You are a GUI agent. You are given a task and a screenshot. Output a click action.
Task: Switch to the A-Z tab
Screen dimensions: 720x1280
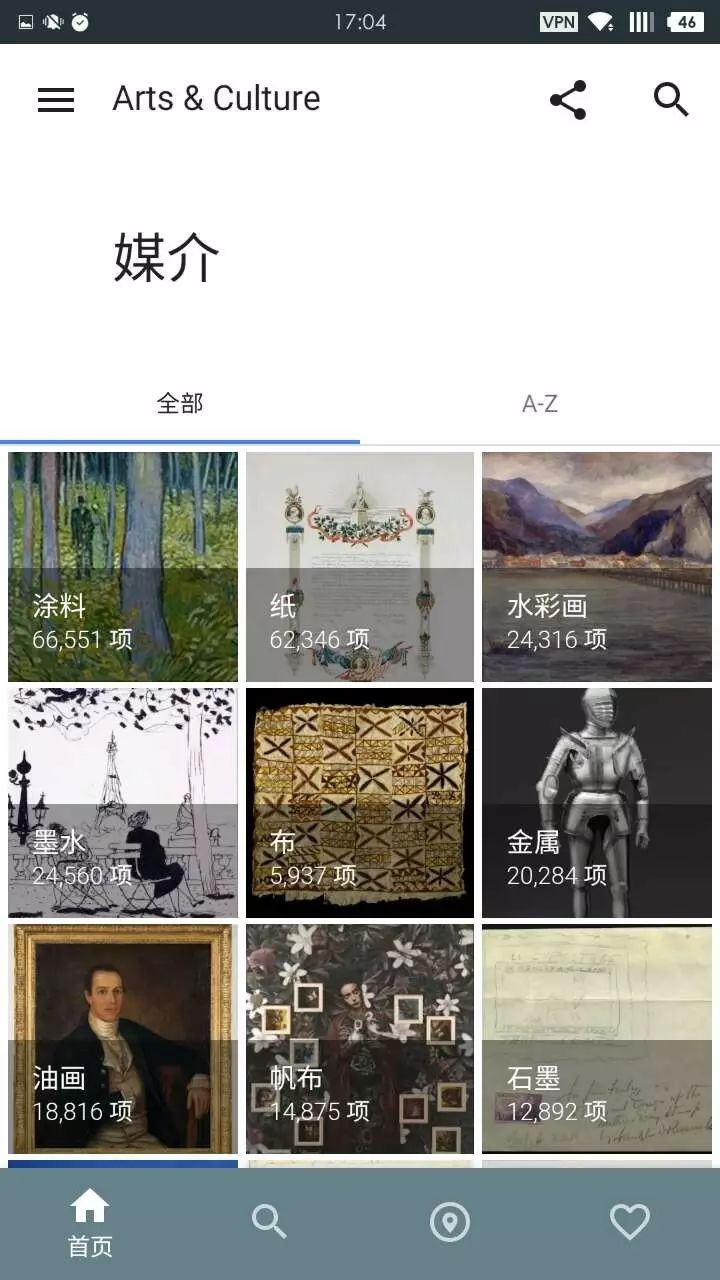(x=540, y=404)
